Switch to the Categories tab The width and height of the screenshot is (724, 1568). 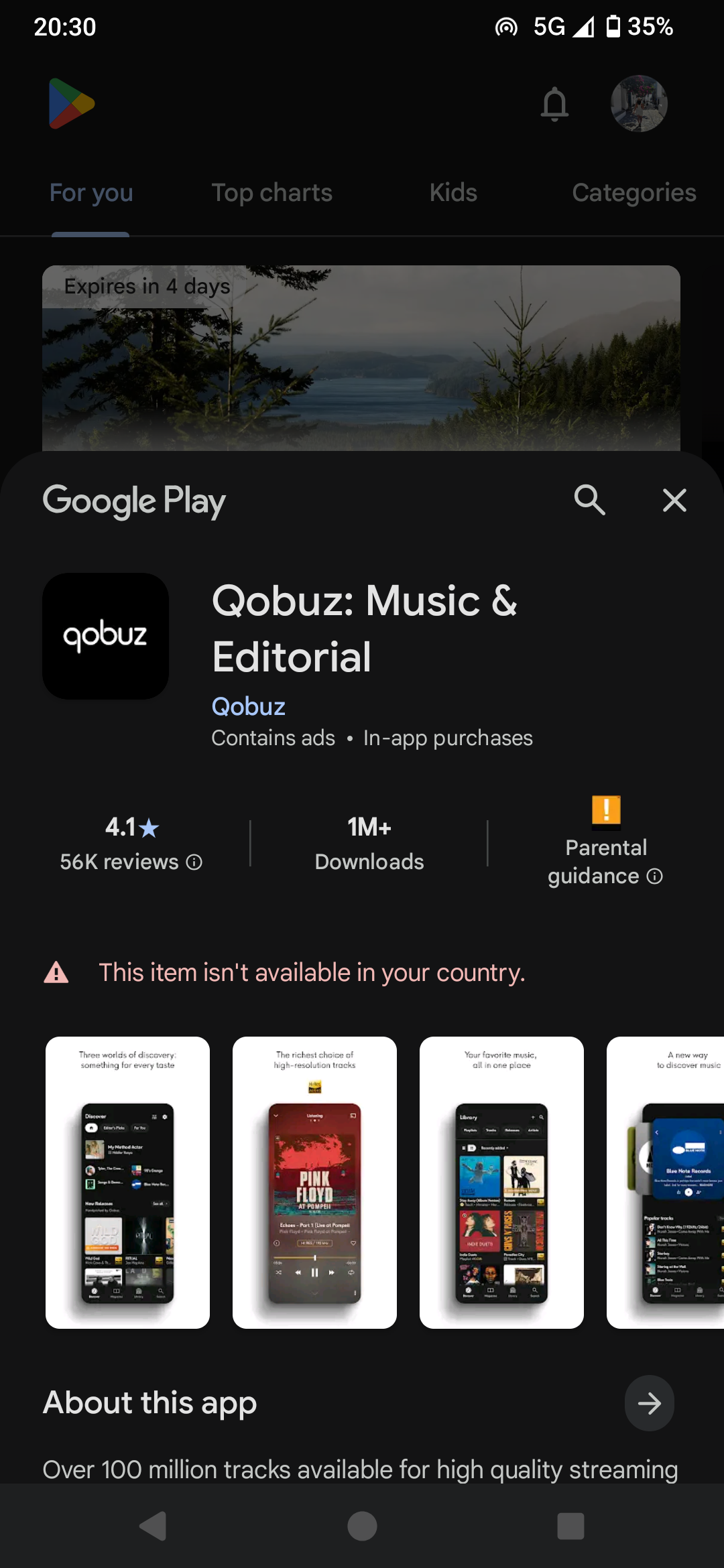pyautogui.click(x=633, y=193)
